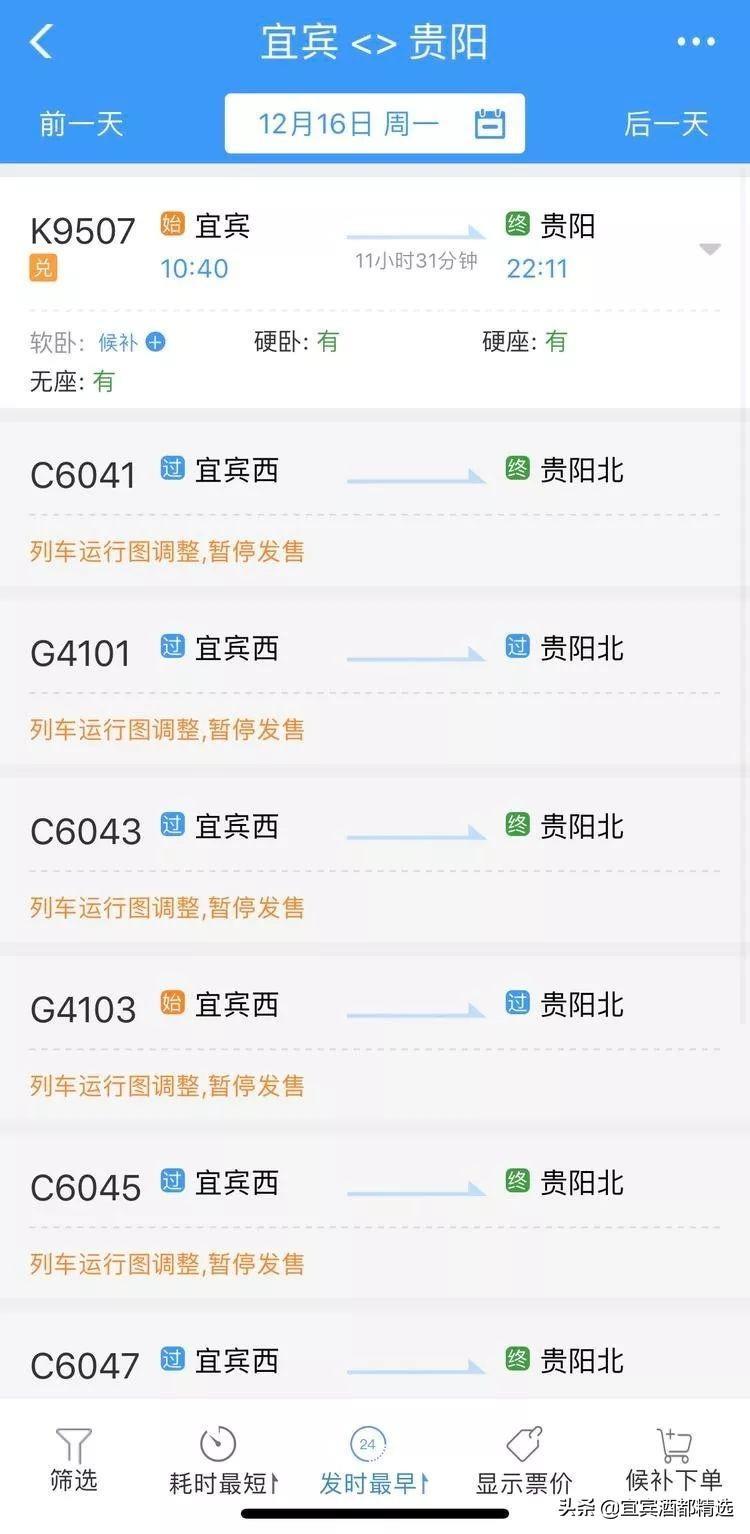Viewport: 750px width, 1534px height.
Task: Sort by earliest departure (发时最早)
Action: [x=372, y=1461]
